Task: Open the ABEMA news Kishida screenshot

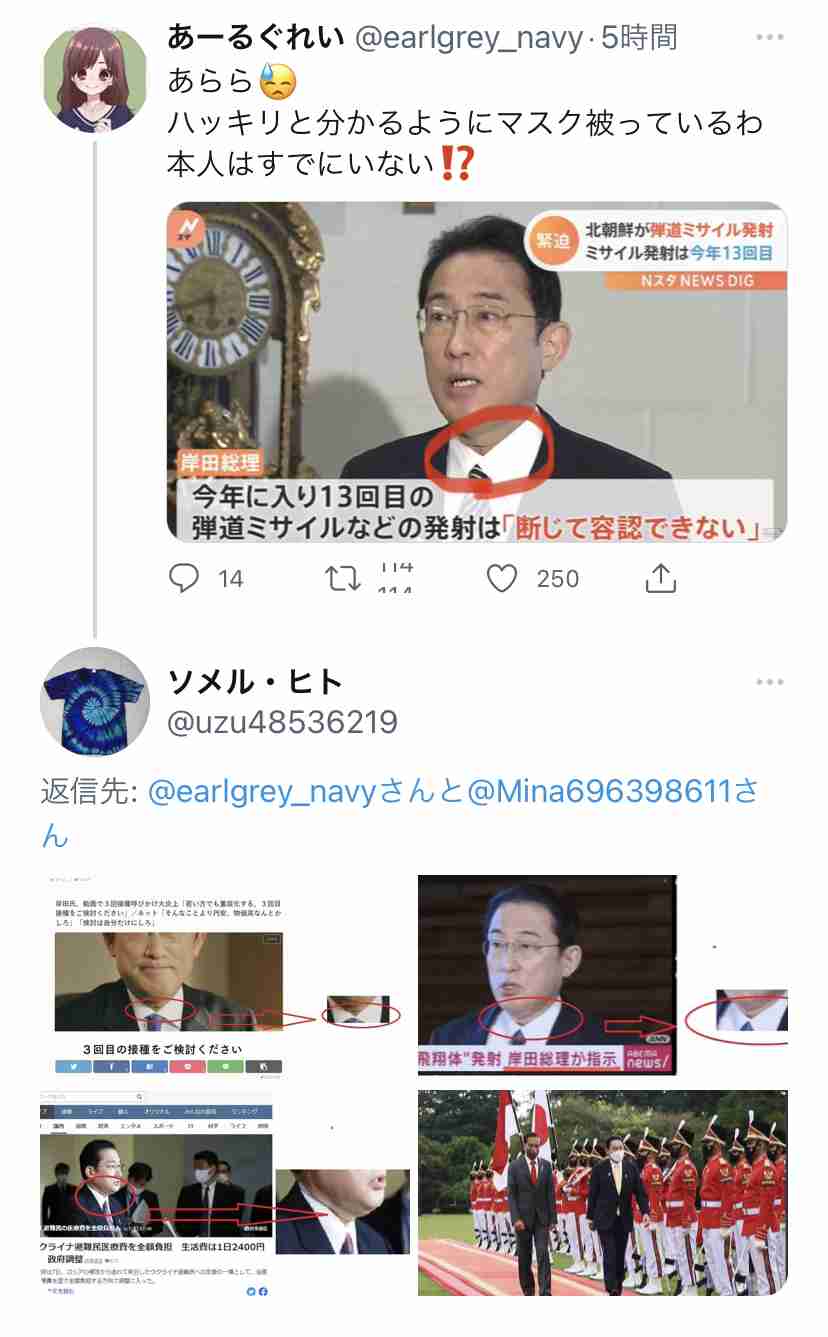Action: pyautogui.click(x=547, y=975)
